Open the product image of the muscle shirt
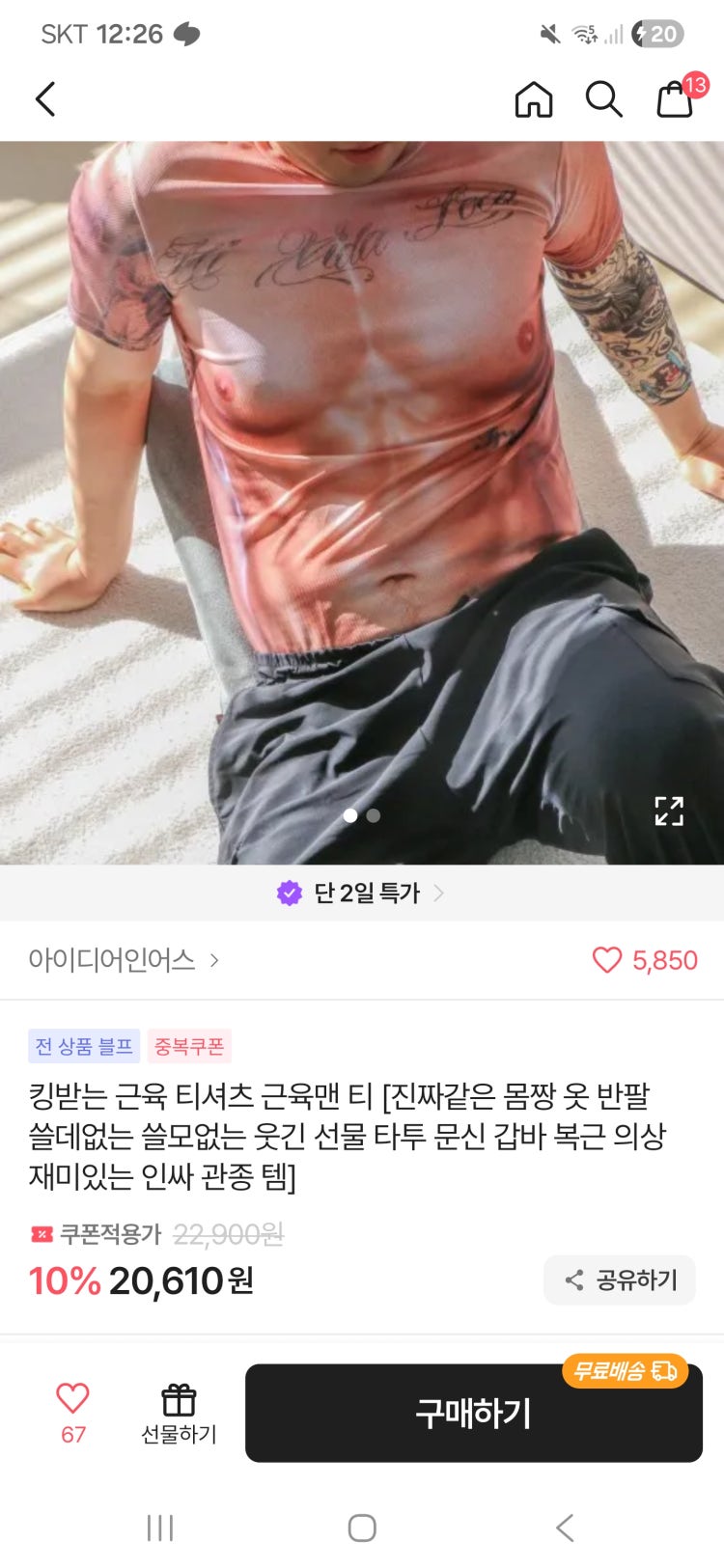724x1568 pixels. [362, 482]
